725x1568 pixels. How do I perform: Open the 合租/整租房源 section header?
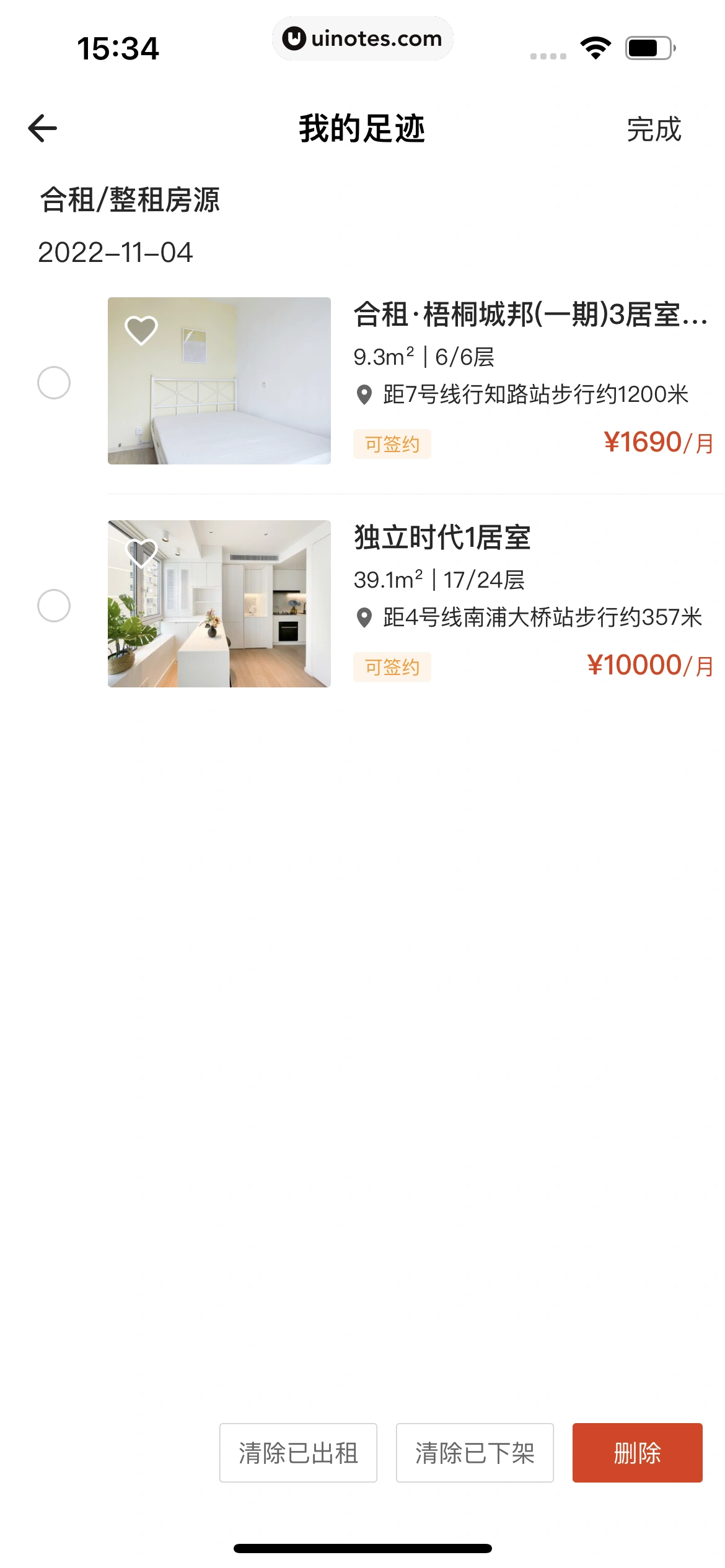point(131,199)
